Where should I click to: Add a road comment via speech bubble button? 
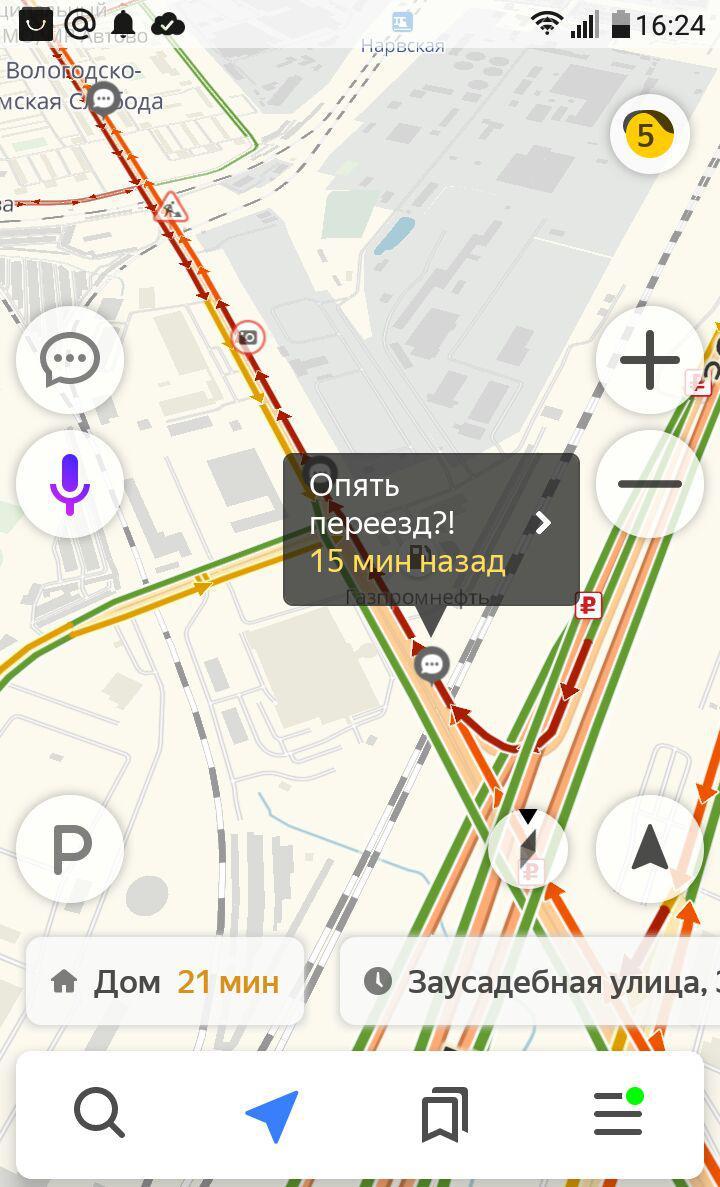tap(70, 359)
